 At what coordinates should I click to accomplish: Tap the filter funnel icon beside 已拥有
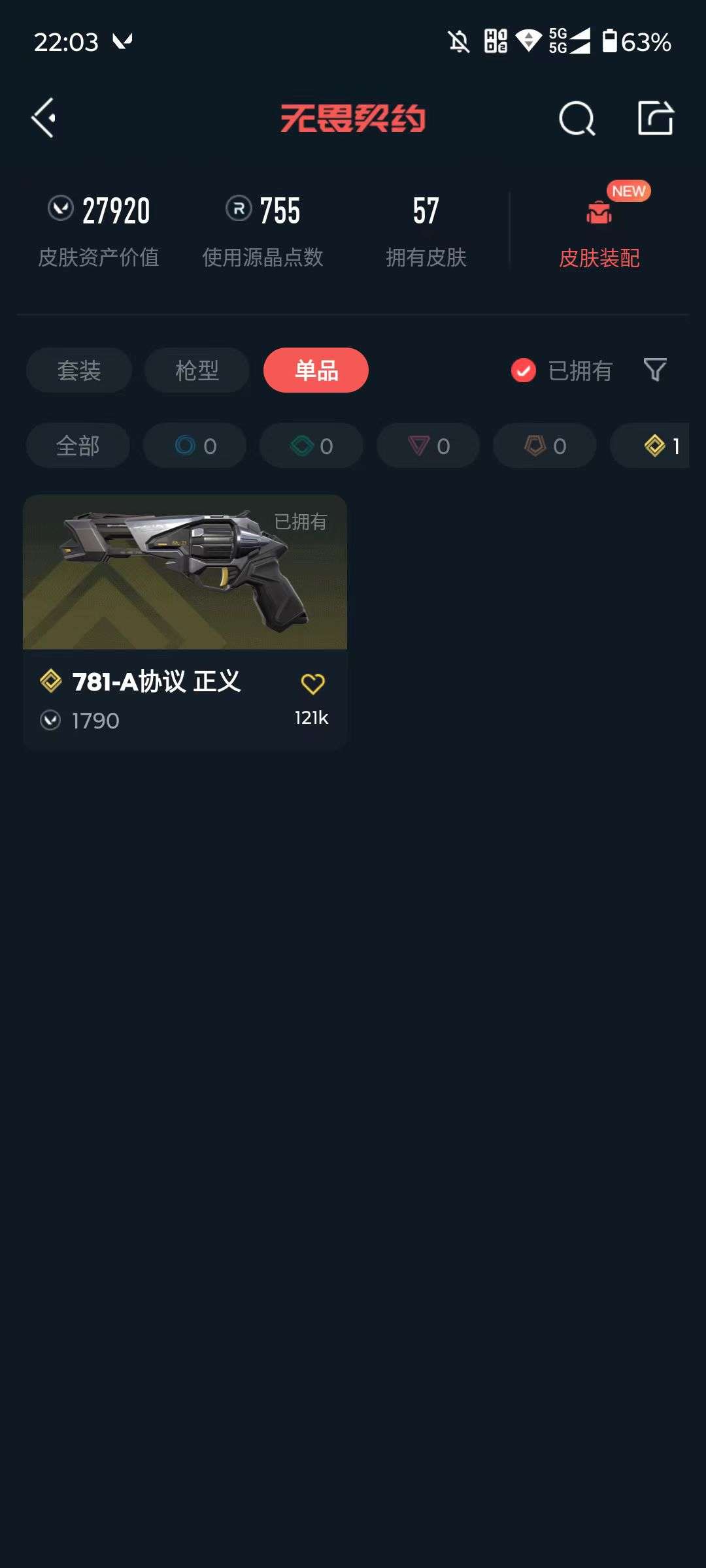[655, 370]
